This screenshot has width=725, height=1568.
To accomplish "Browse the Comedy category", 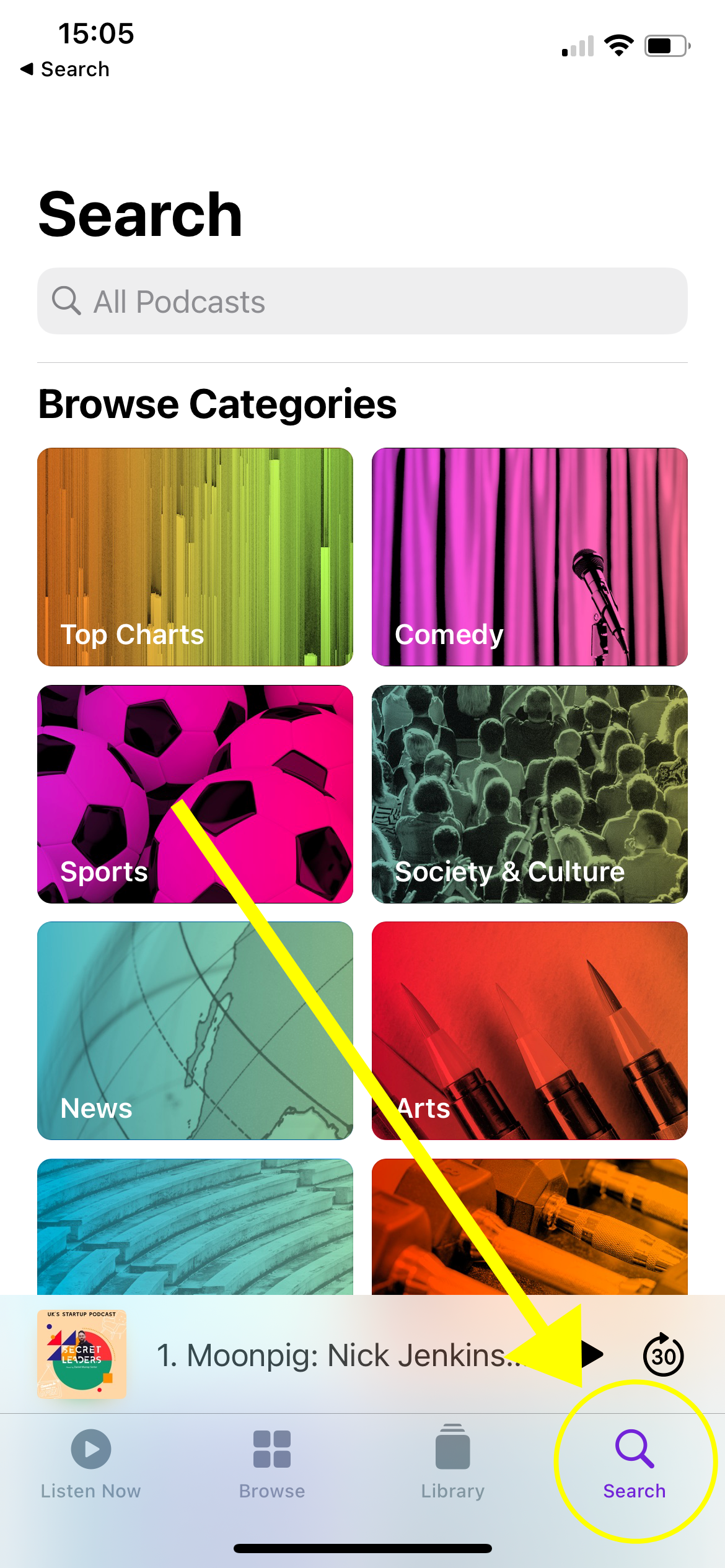I will (x=529, y=557).
